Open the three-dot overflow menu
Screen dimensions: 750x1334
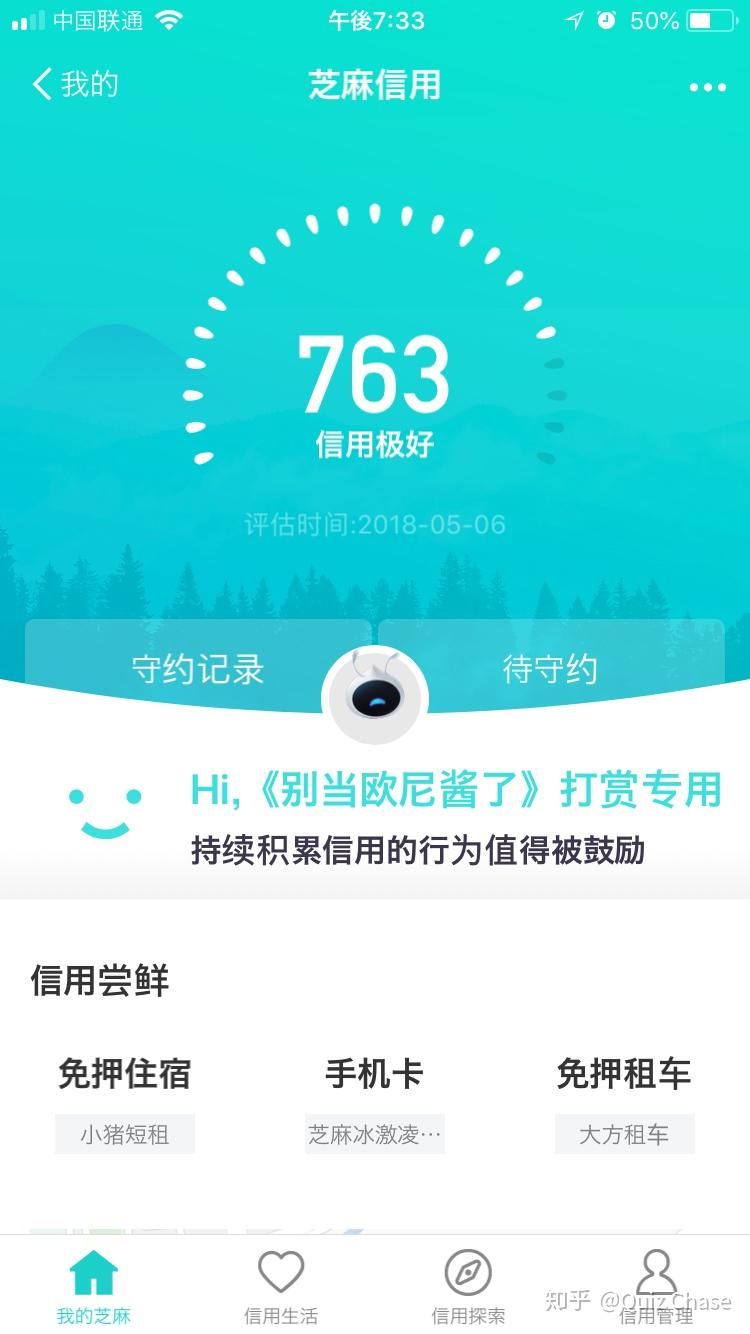(707, 87)
